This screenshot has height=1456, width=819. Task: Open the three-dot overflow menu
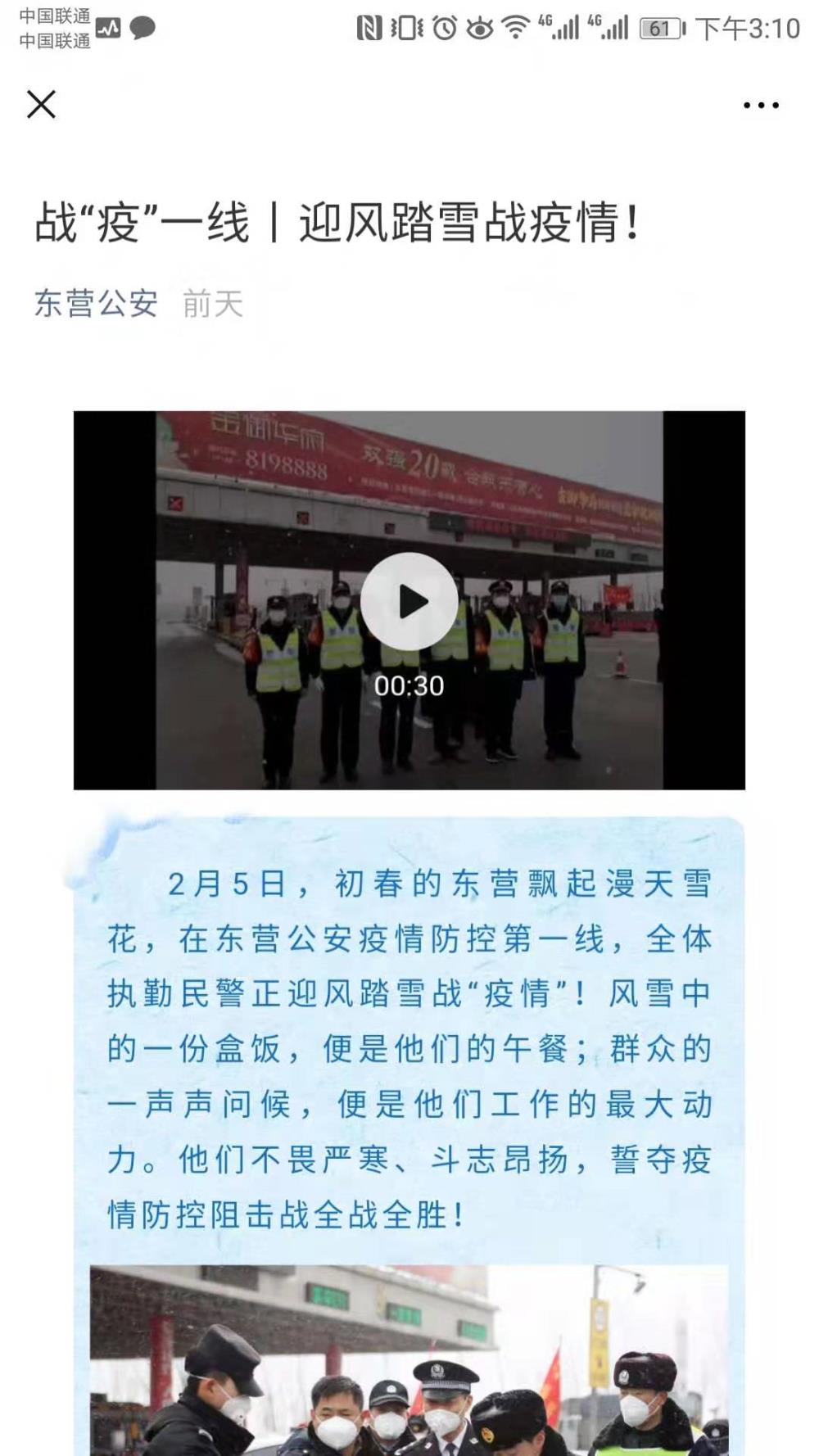(x=761, y=106)
